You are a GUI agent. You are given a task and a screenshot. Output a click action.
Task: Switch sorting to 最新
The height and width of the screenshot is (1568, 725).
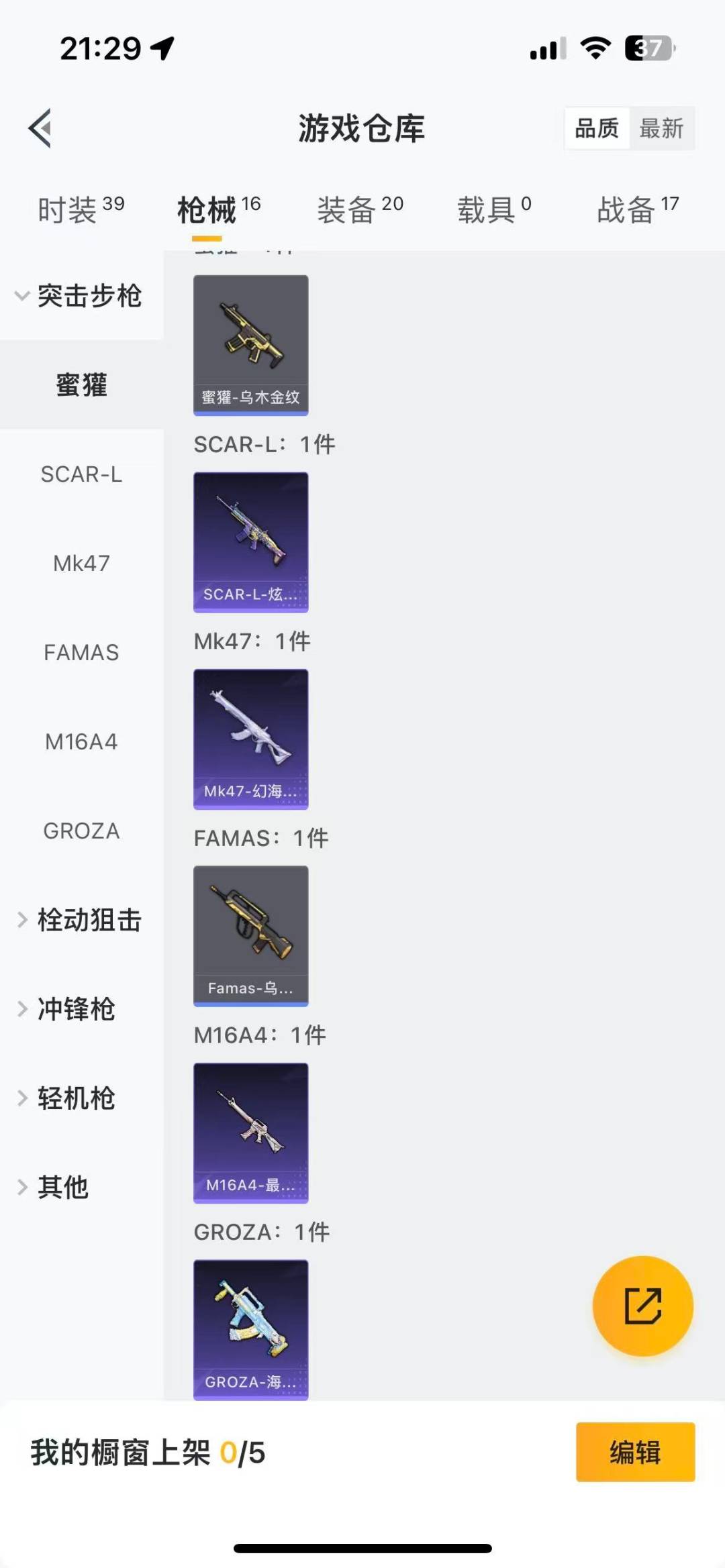point(662,129)
